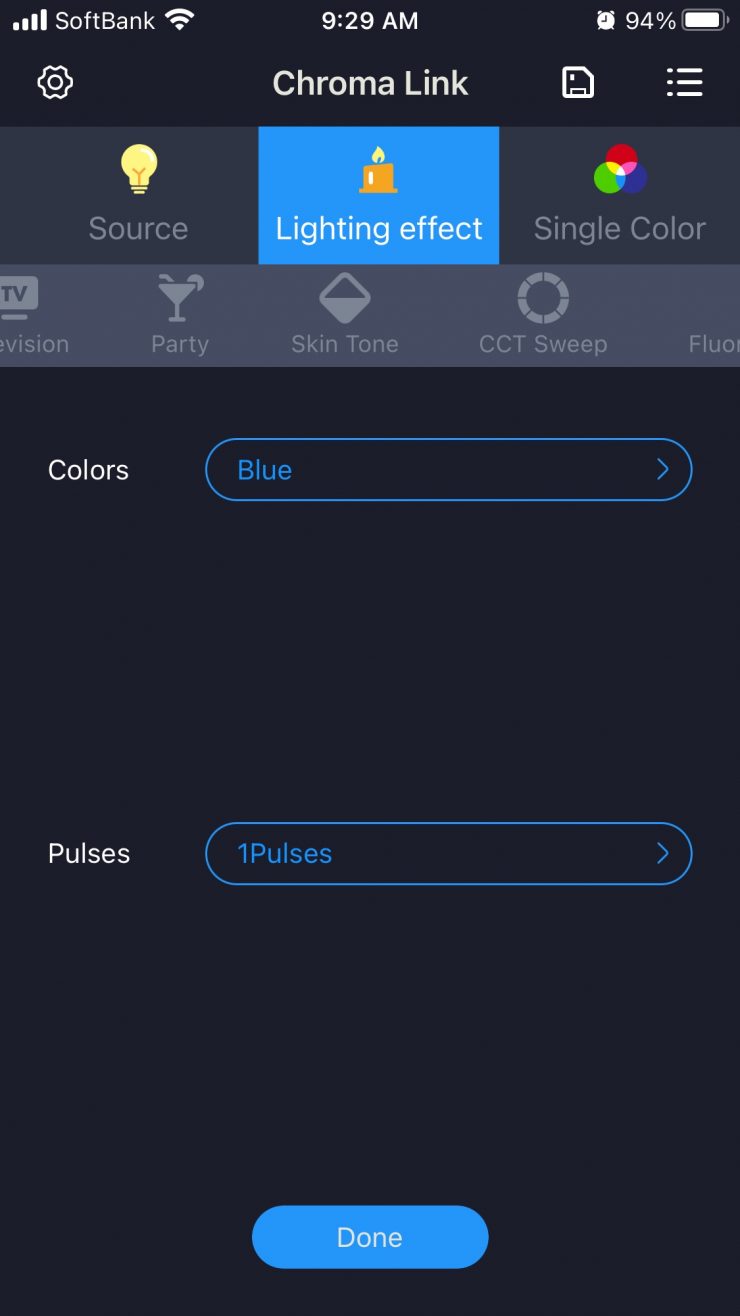Select the Lighting effect tab
This screenshot has height=1316, width=740.
379,196
